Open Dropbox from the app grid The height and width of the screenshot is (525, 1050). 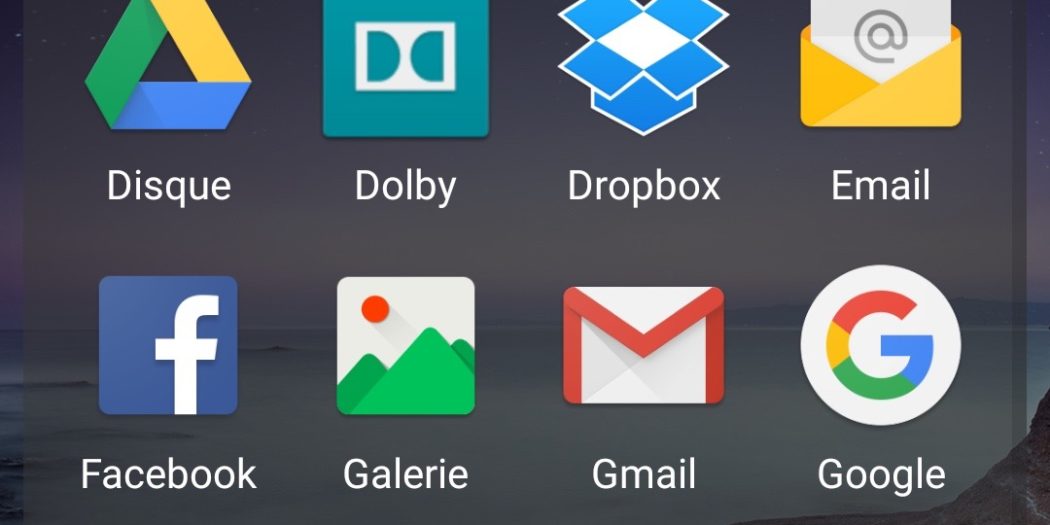pos(643,65)
